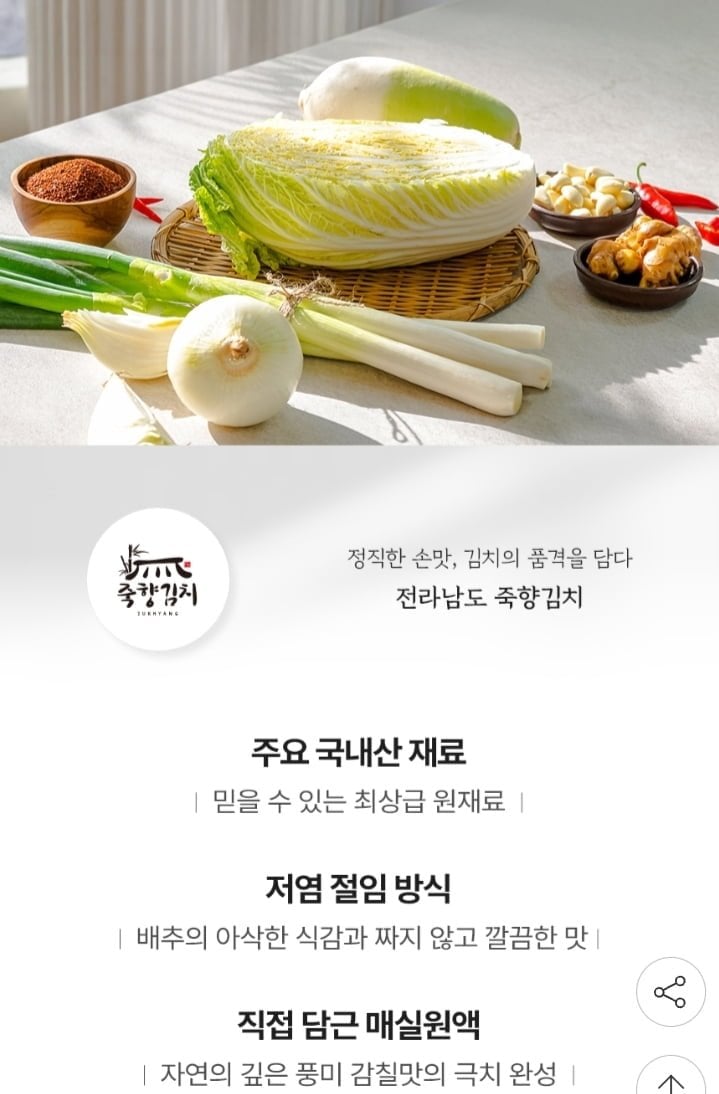Jump back to top with the arrow button

click(x=670, y=1080)
